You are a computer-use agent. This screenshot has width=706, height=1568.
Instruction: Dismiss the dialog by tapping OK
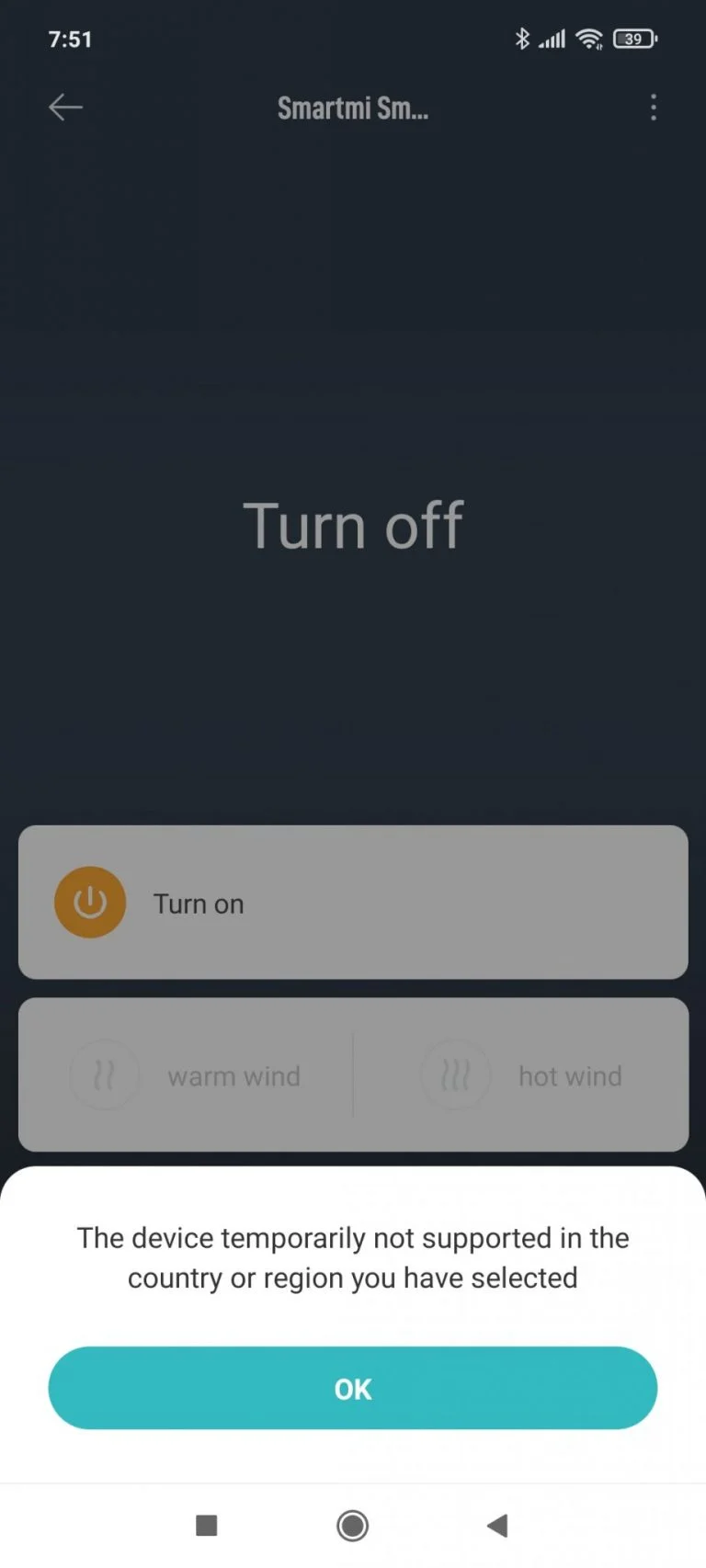(352, 1389)
